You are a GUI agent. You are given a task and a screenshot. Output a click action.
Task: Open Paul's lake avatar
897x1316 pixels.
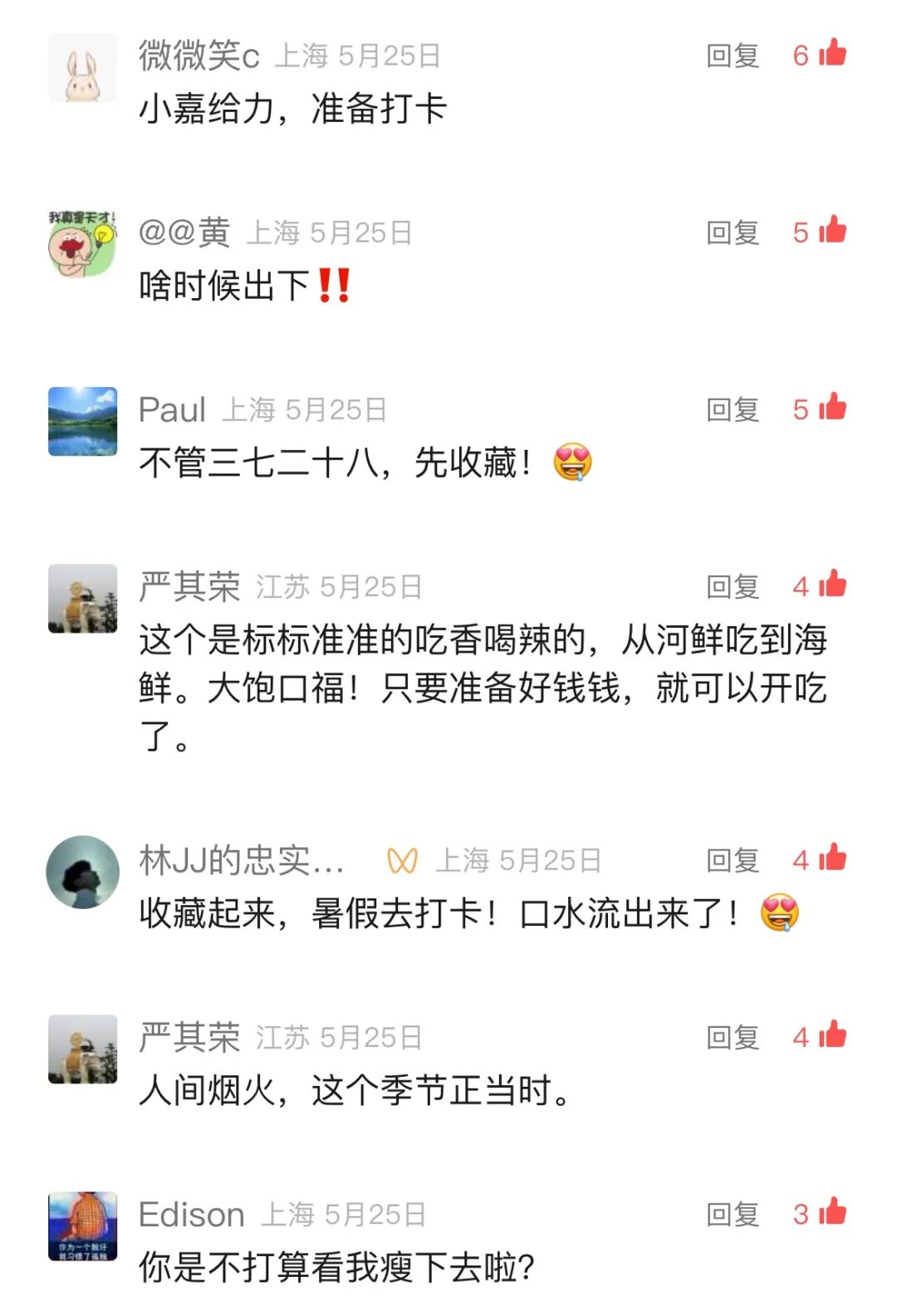82,421
